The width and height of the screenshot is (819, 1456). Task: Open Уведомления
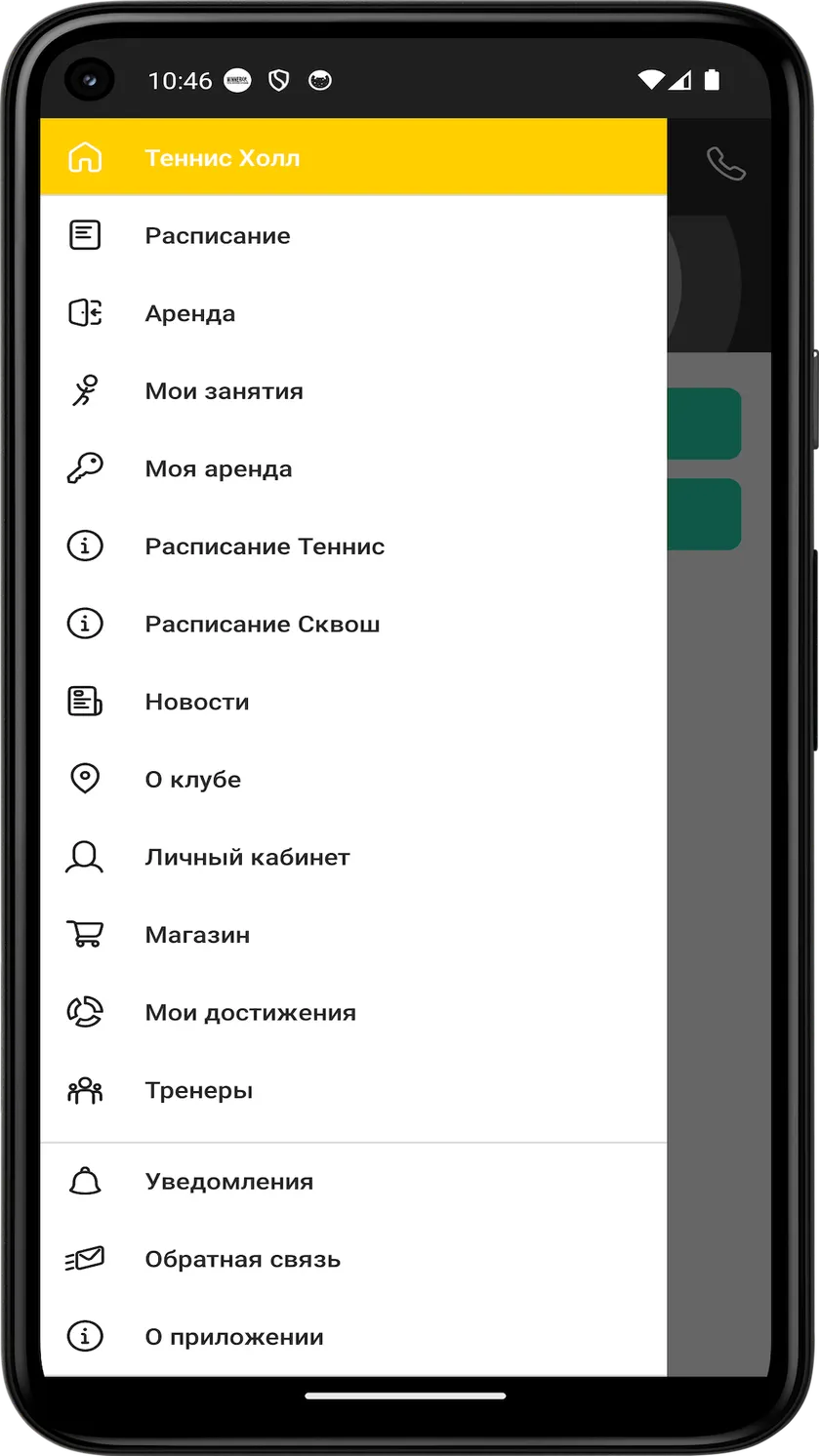click(353, 1182)
